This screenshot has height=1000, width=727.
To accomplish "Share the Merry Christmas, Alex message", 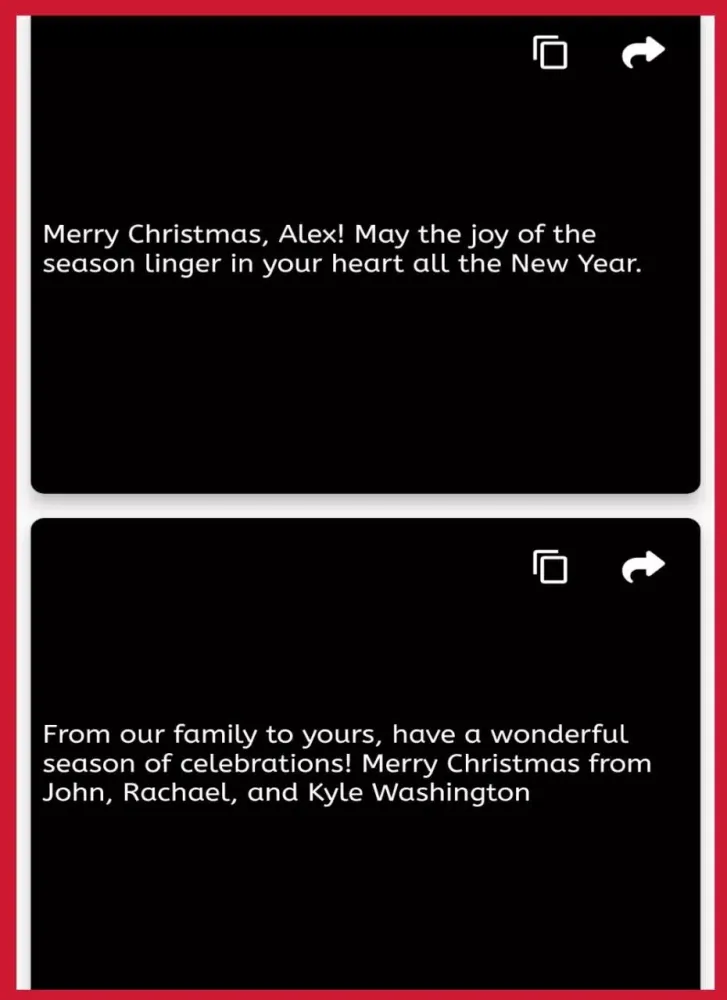I will [643, 53].
